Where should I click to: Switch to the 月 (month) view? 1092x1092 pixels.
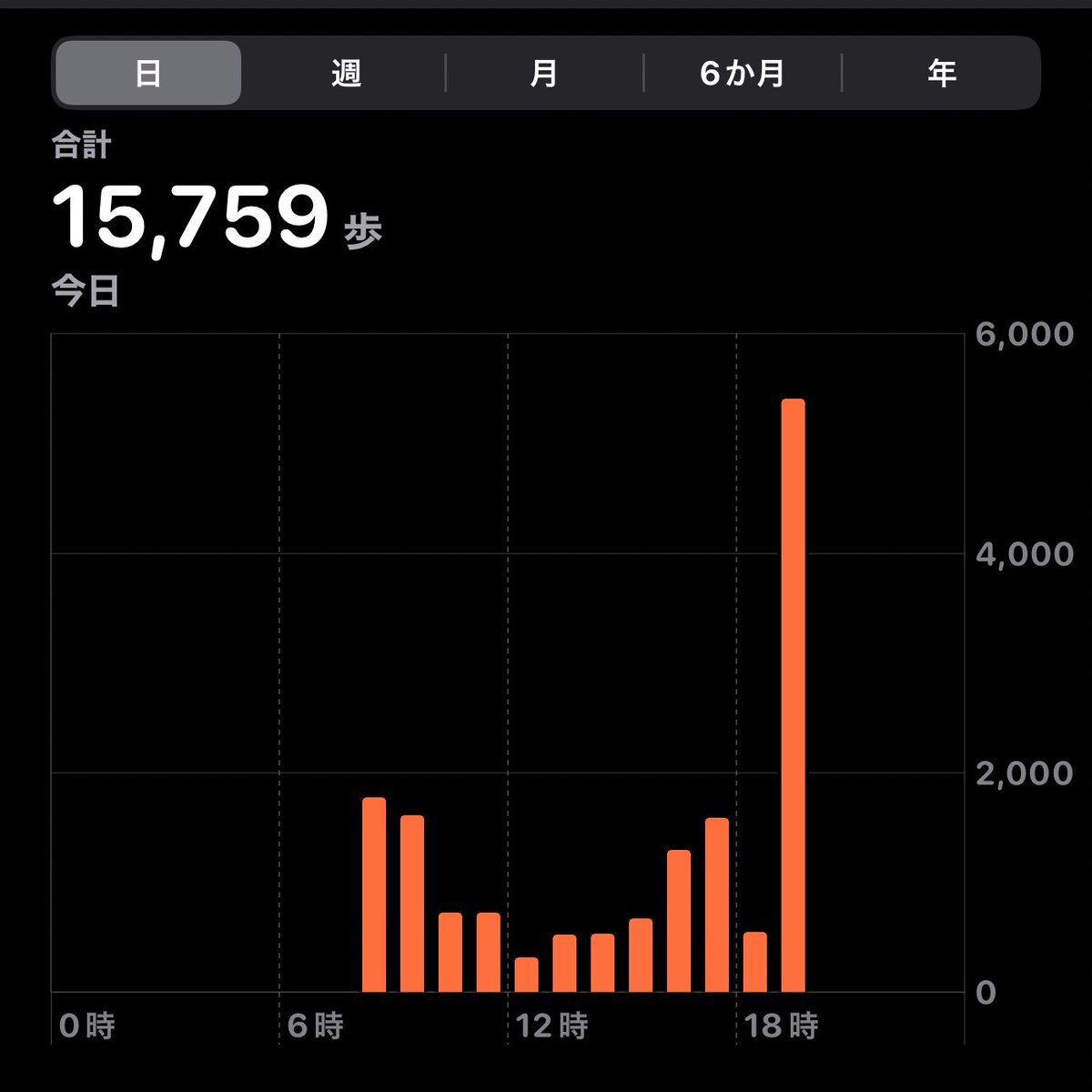[x=544, y=73]
